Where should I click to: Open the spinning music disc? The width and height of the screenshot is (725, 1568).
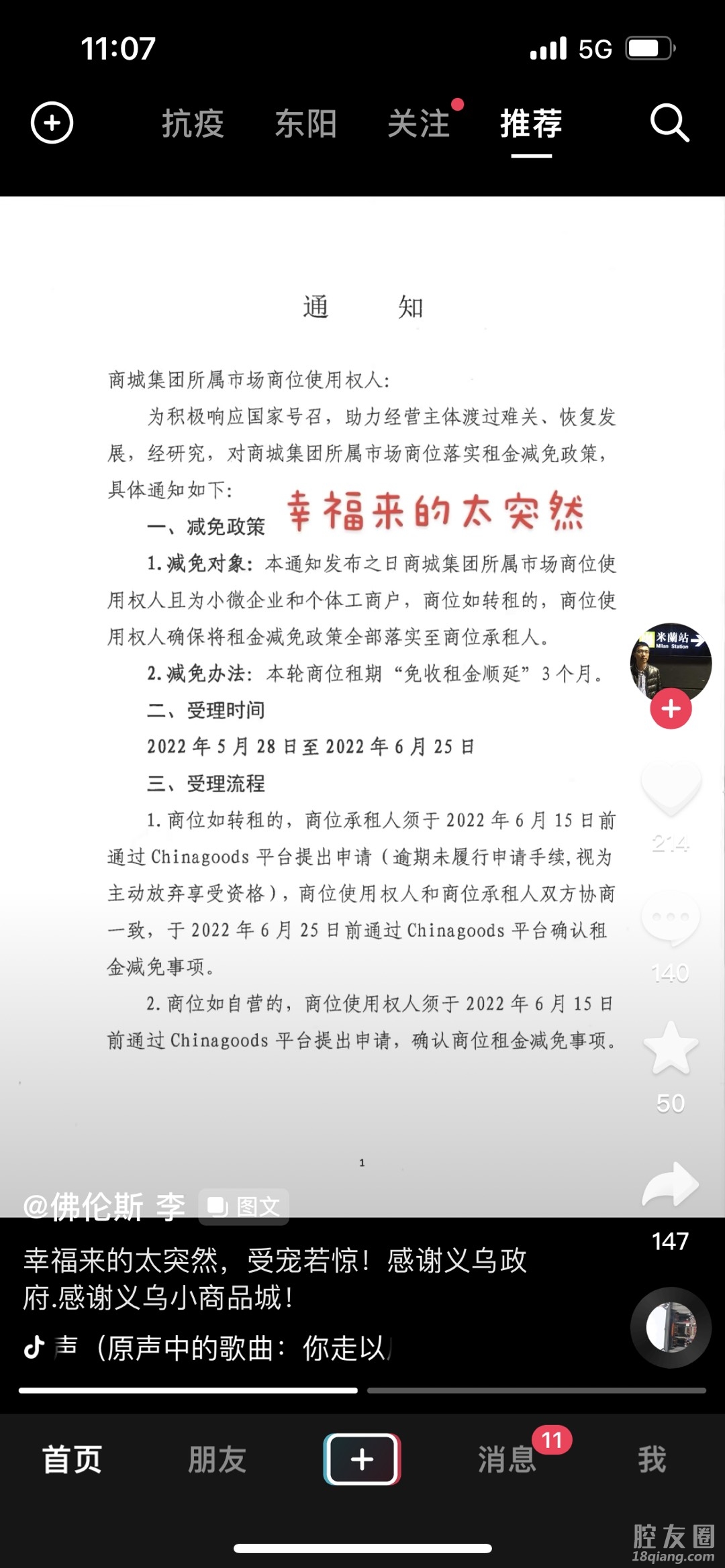(x=671, y=1327)
